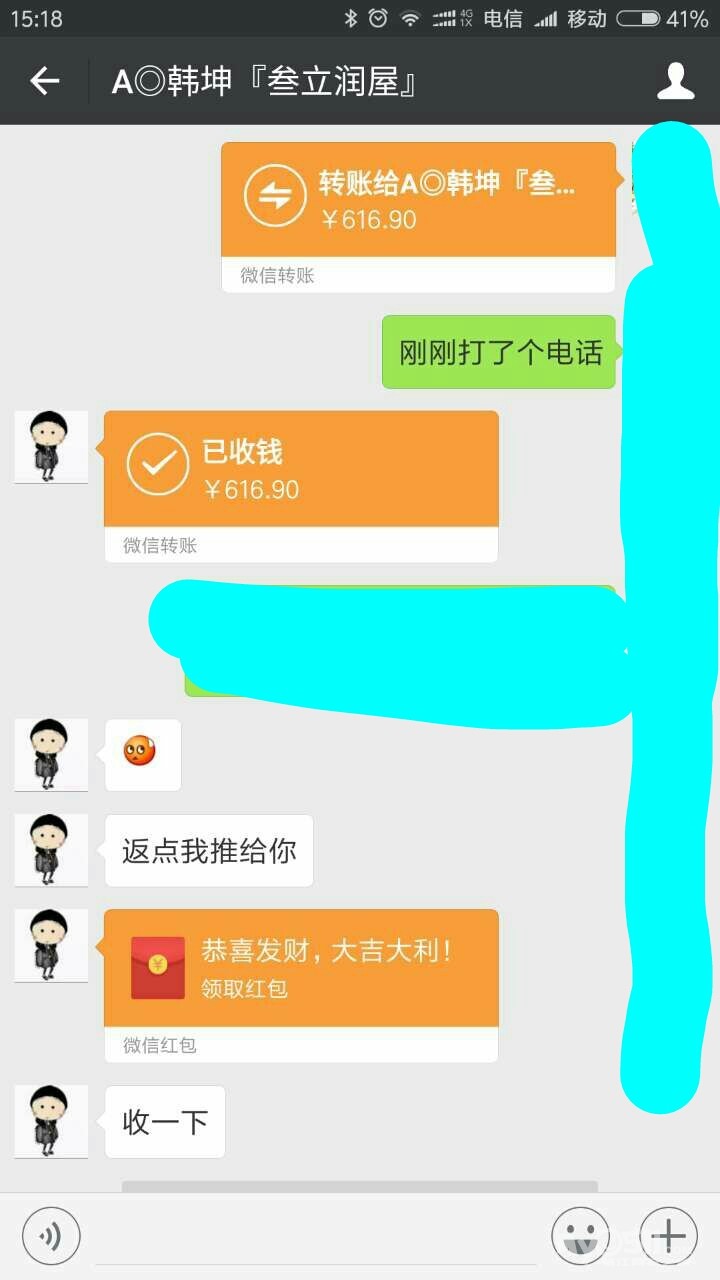Open the emoji picker
Viewport: 720px width, 1280px height.
tap(581, 1236)
